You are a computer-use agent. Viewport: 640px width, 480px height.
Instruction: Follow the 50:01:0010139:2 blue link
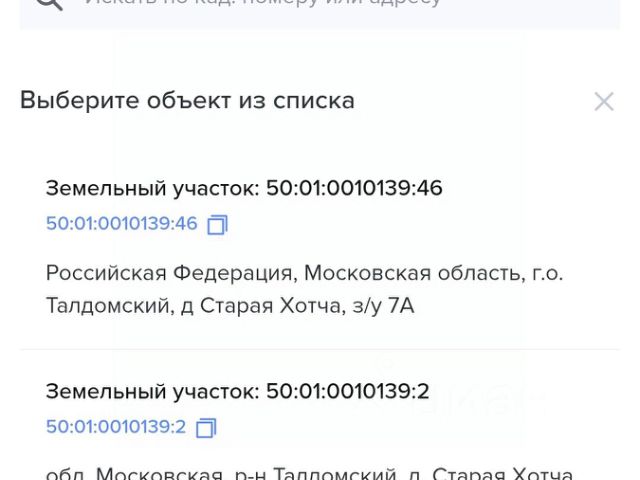click(x=116, y=427)
